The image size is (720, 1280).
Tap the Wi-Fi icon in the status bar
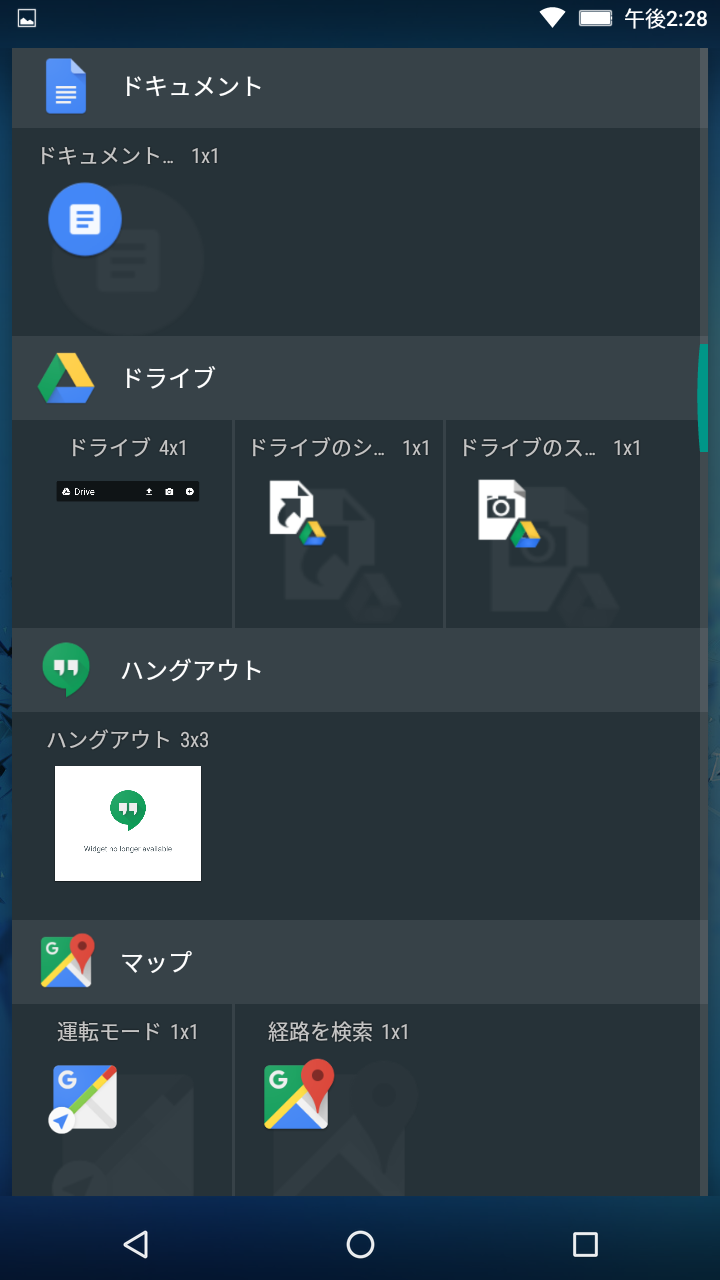click(x=550, y=16)
